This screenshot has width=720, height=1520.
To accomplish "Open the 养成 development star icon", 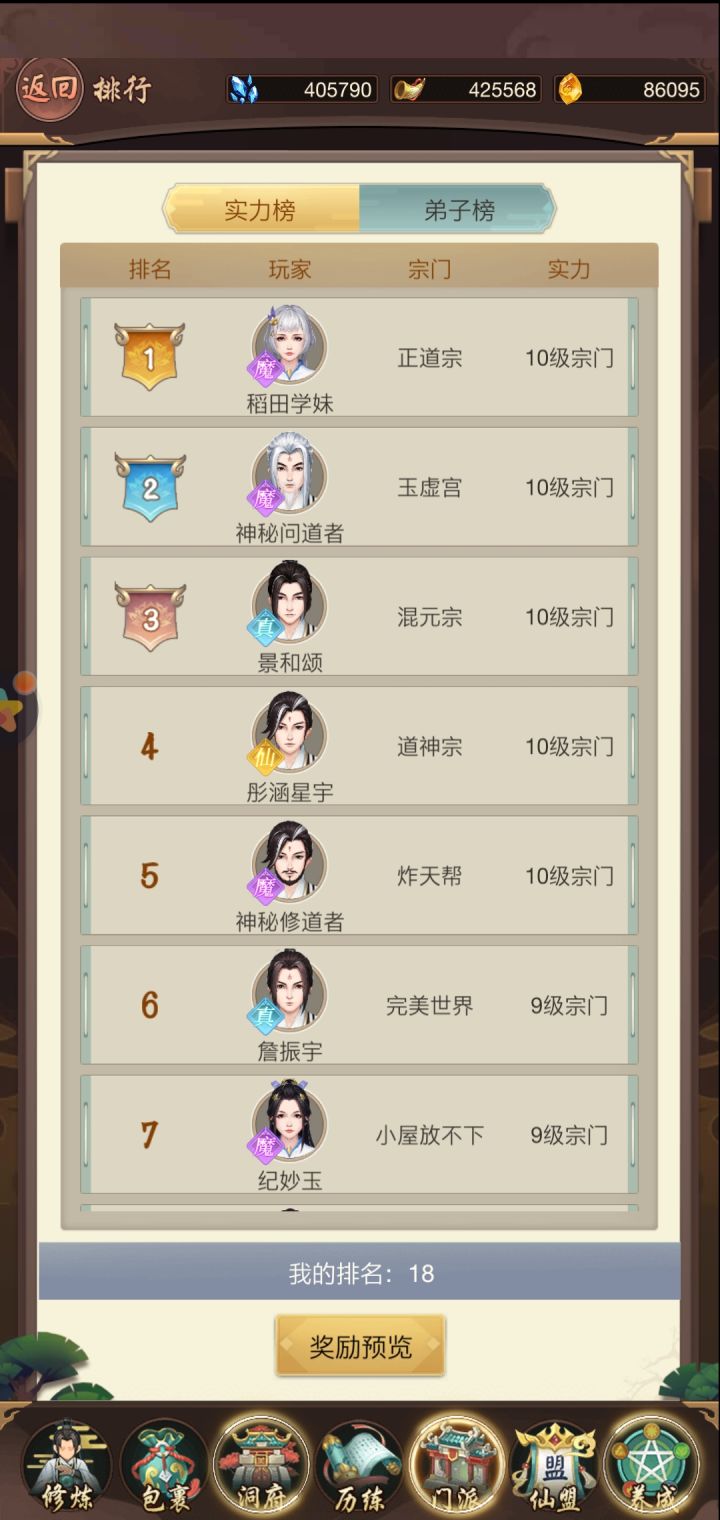I will pyautogui.click(x=650, y=1462).
